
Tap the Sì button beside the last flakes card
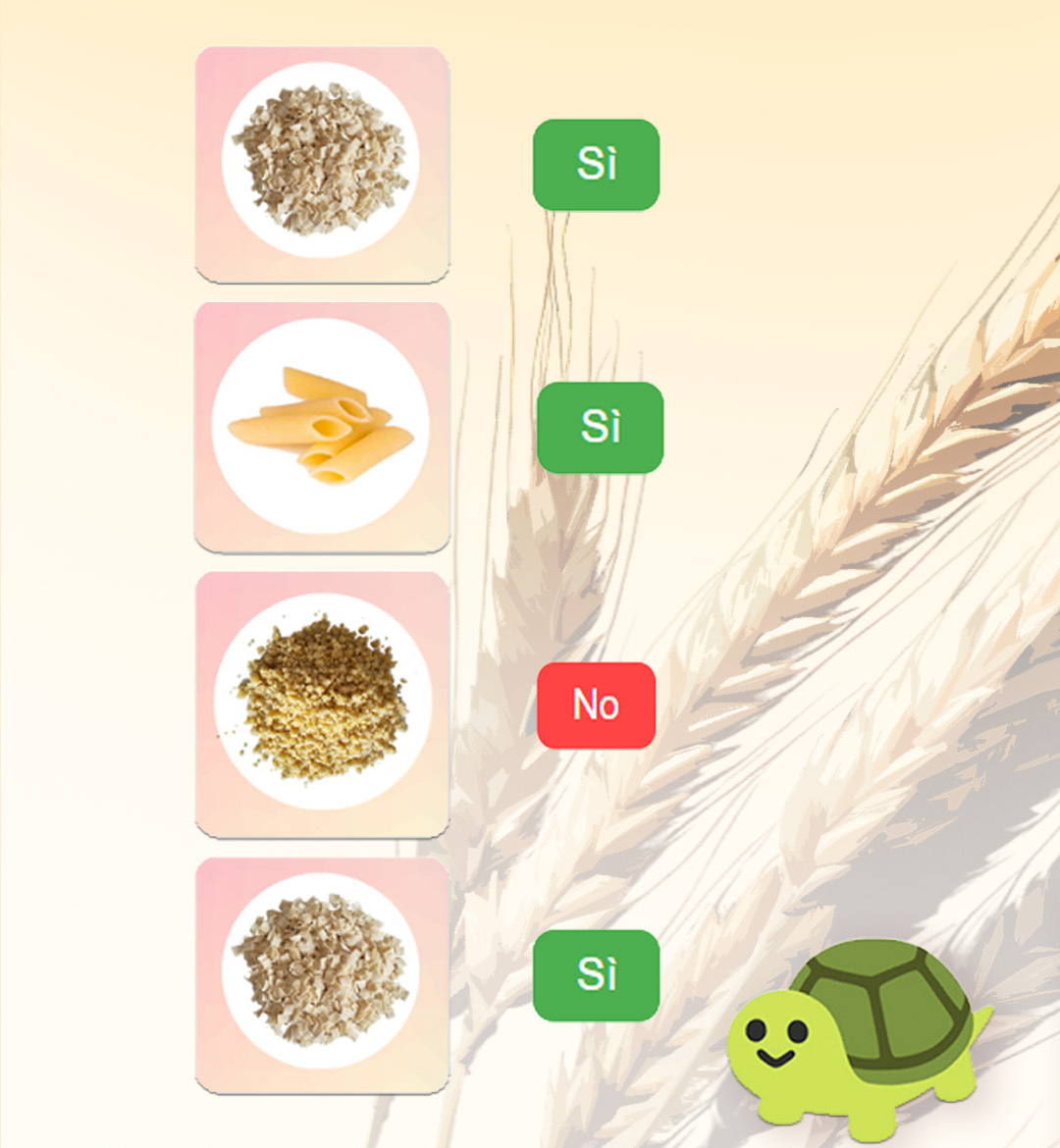click(x=596, y=975)
